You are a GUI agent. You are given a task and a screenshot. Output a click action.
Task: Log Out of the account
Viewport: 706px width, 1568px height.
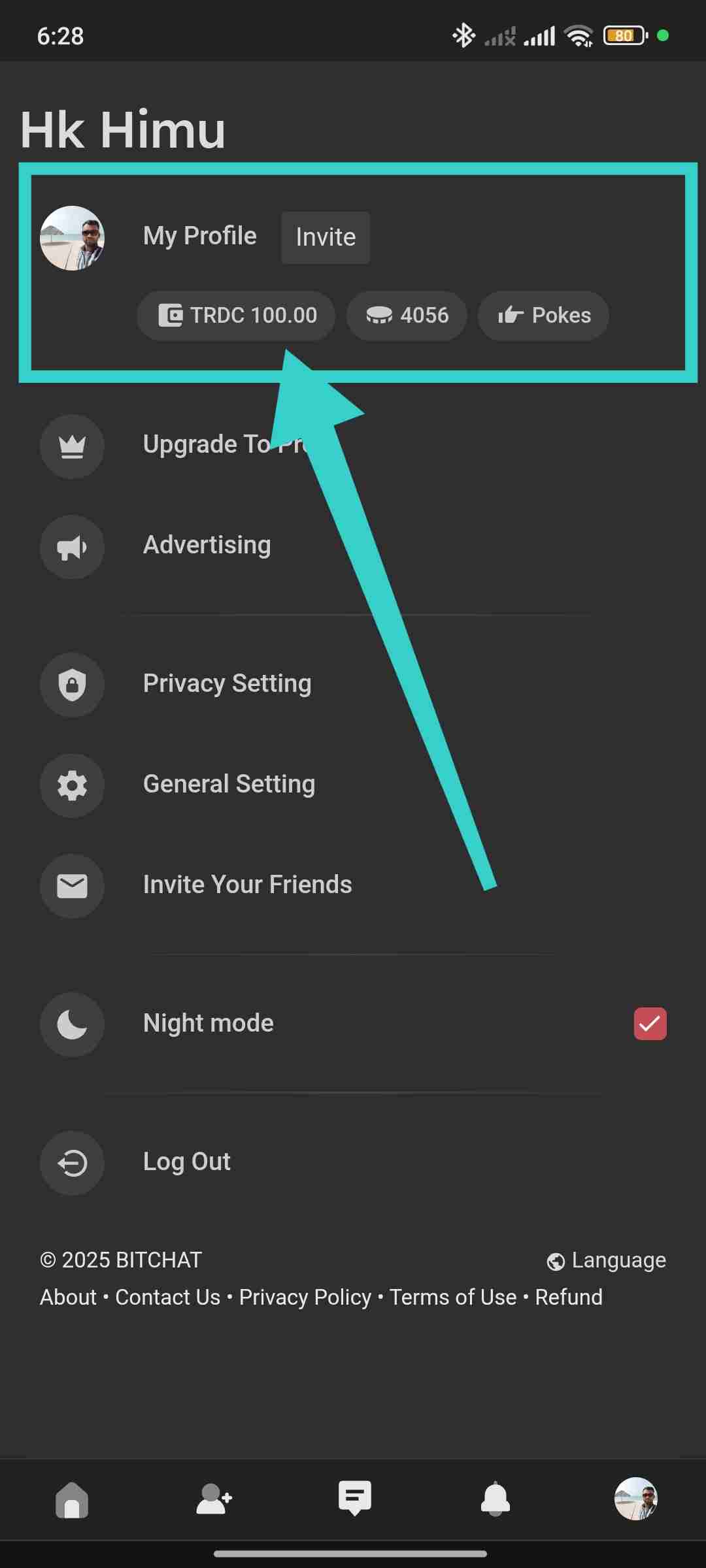click(186, 1162)
